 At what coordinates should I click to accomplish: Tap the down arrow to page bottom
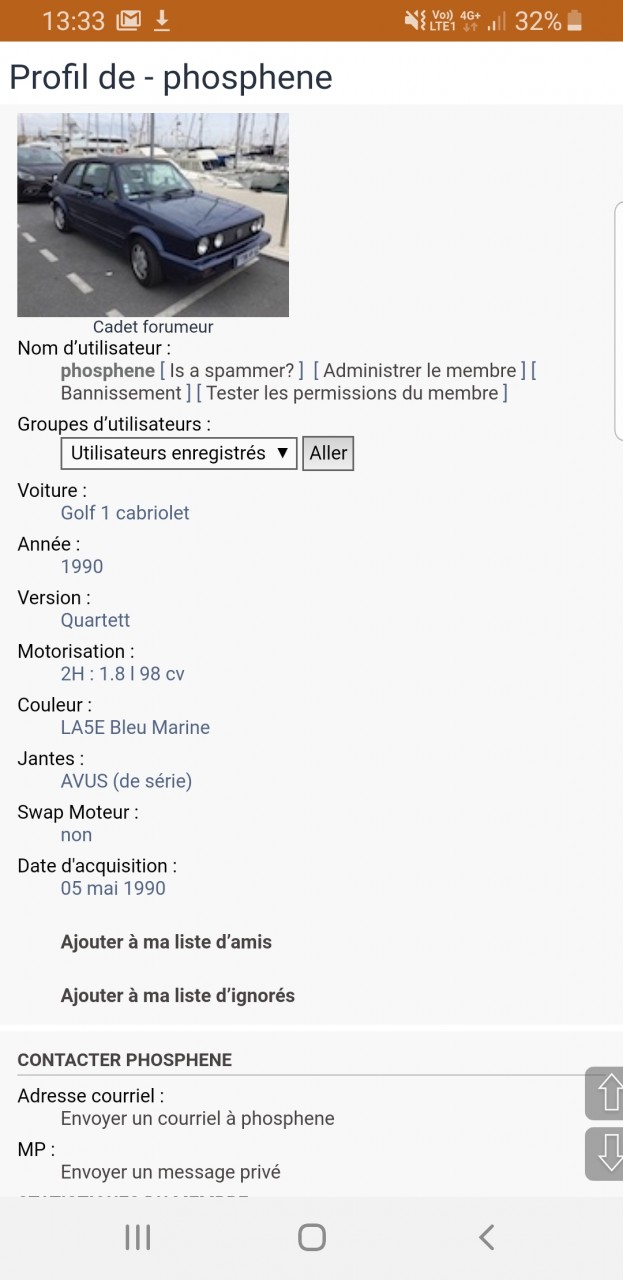(x=607, y=1153)
